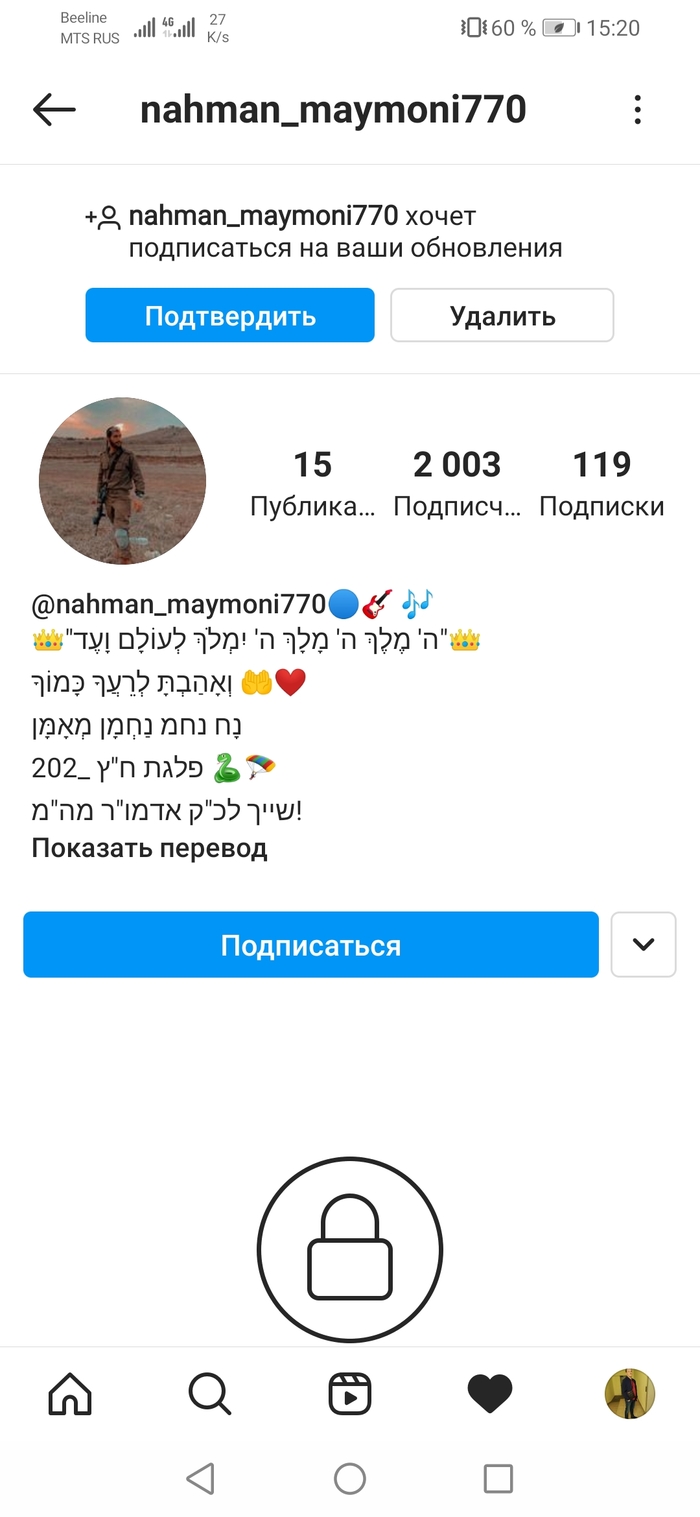Image resolution: width=700 pixels, height=1517 pixels.
Task: Go back using the top arrow
Action: point(54,110)
